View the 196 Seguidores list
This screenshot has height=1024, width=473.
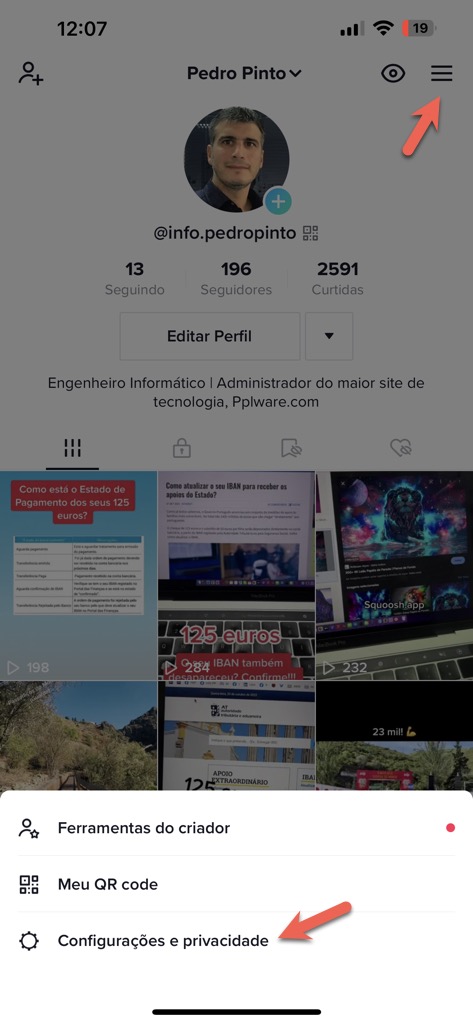point(236,279)
